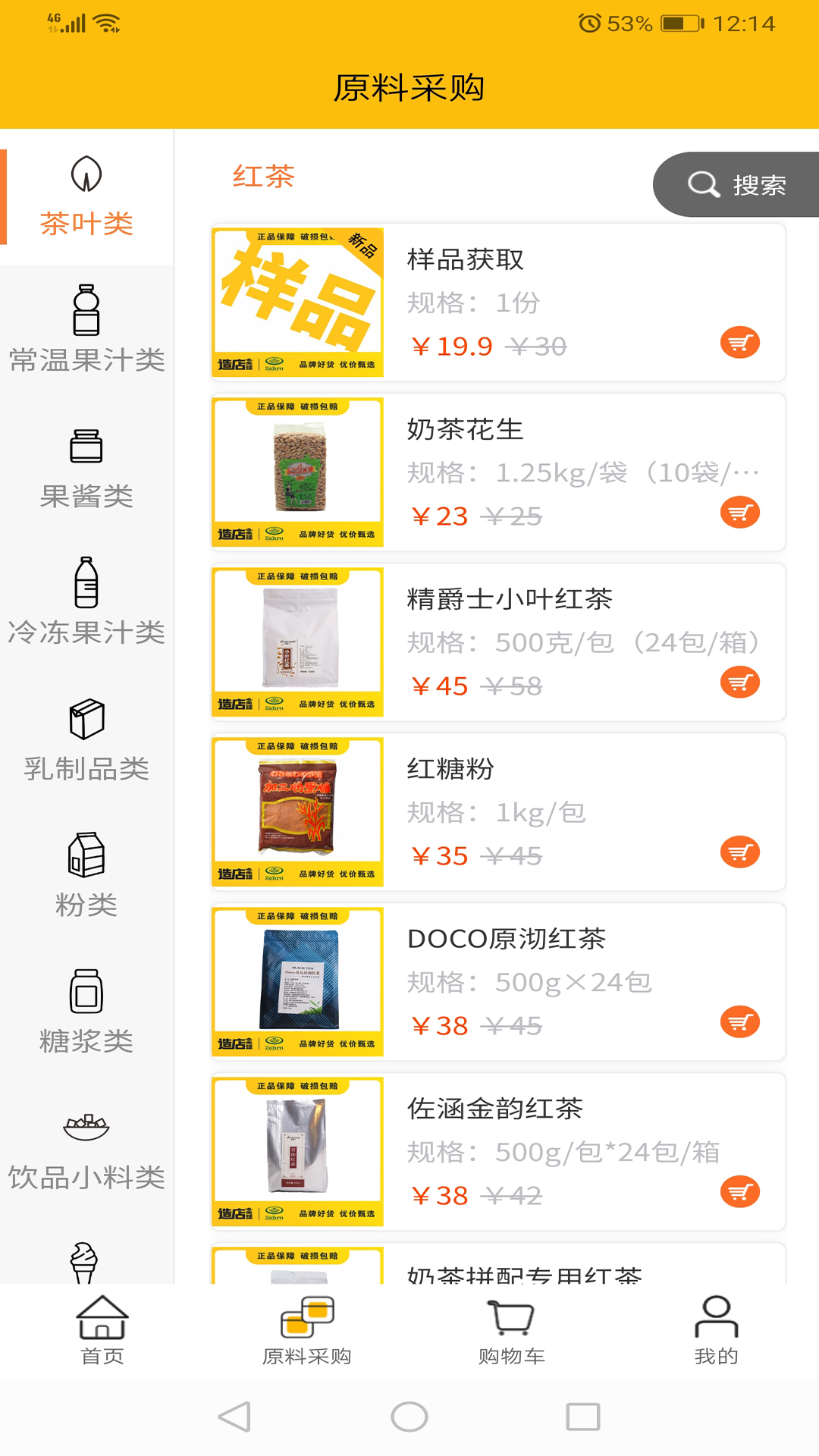The height and width of the screenshot is (1456, 819).
Task: Add 样品获取 to cart via cart icon
Action: click(739, 343)
